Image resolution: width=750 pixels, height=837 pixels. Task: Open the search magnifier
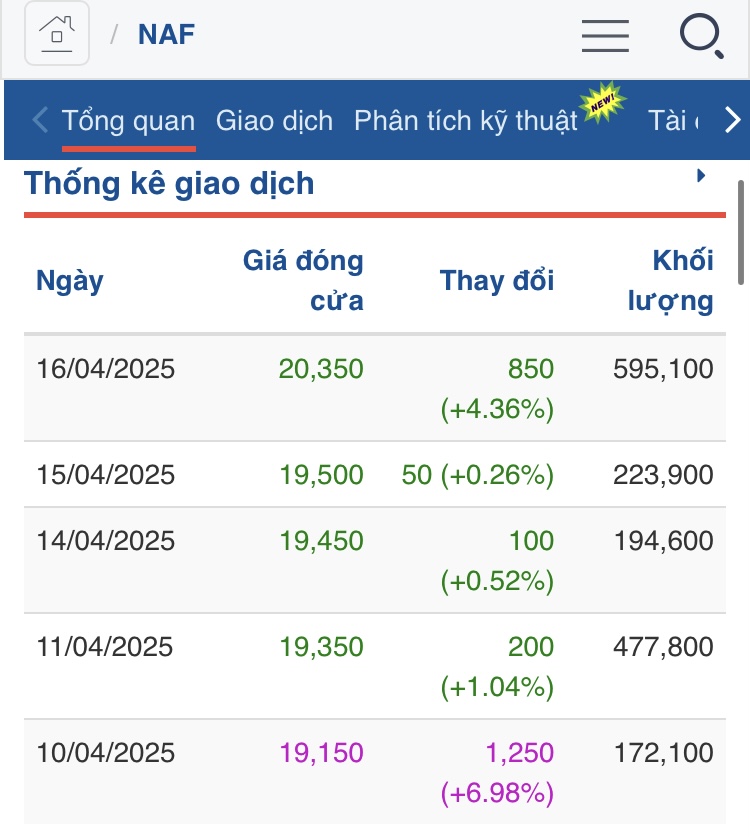coord(701,36)
